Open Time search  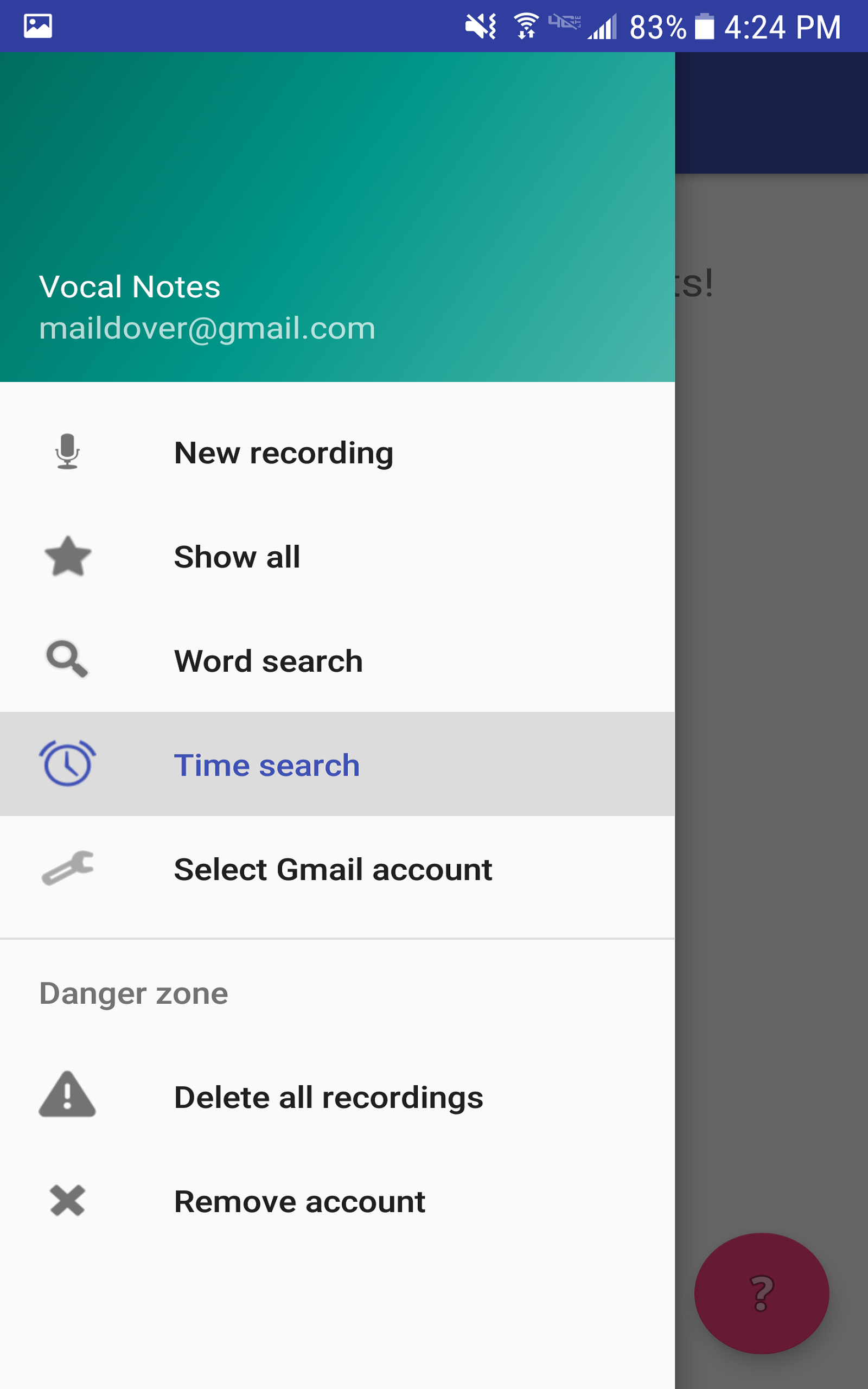coord(267,765)
